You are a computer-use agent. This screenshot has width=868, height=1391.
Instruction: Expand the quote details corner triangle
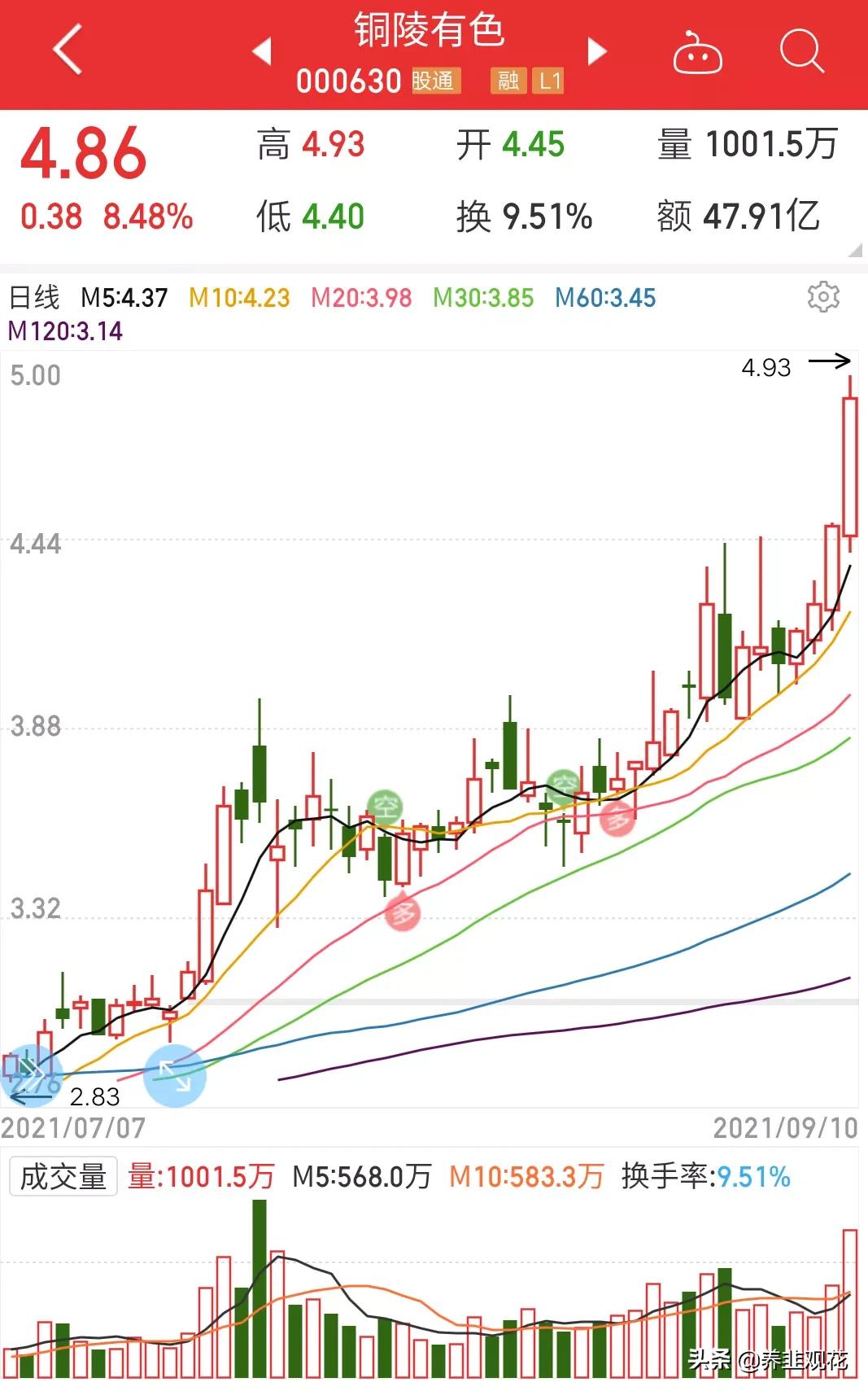point(854,251)
